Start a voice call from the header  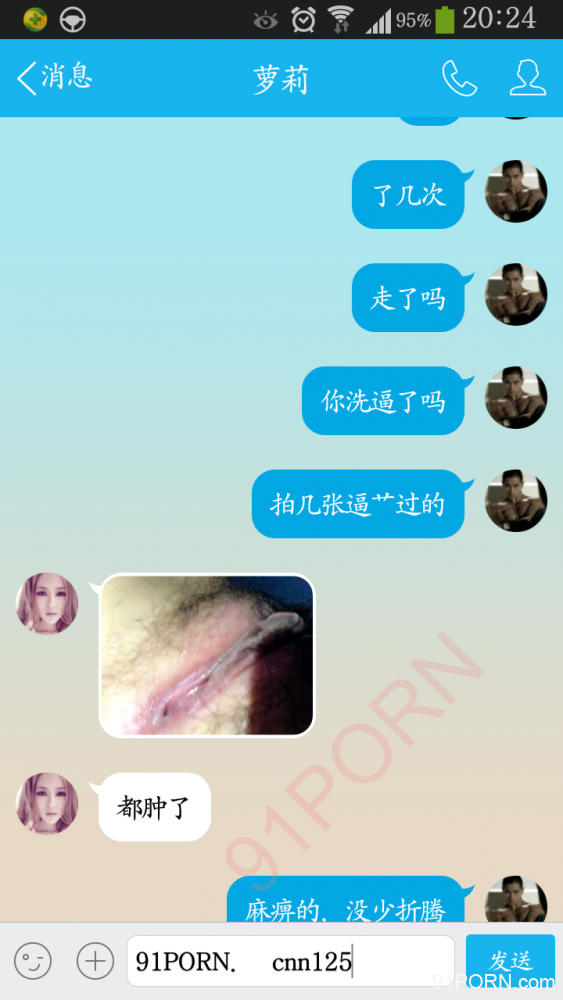click(459, 78)
